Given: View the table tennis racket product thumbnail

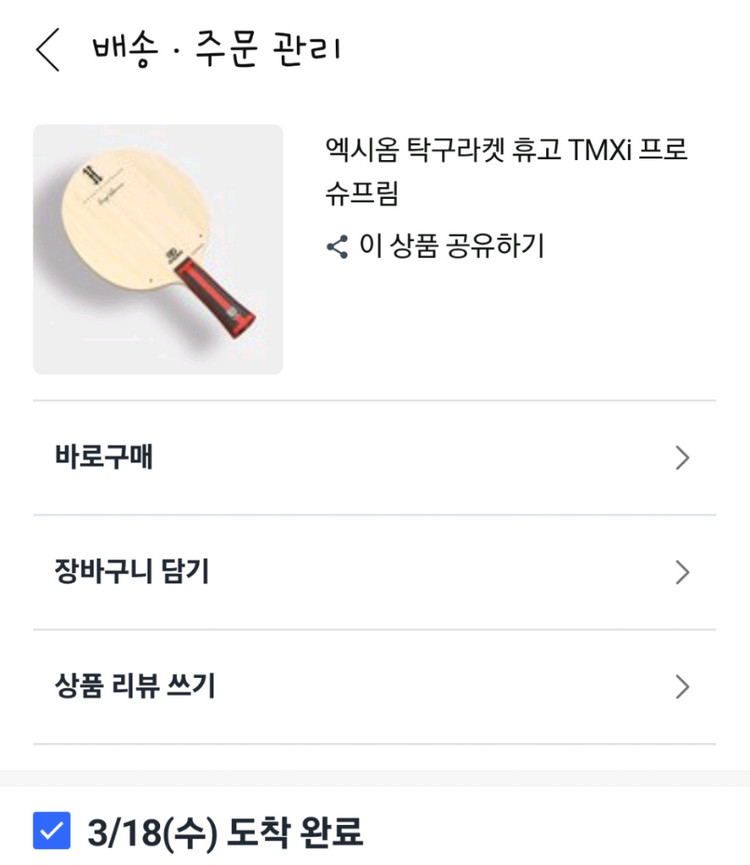Looking at the screenshot, I should (x=157, y=248).
